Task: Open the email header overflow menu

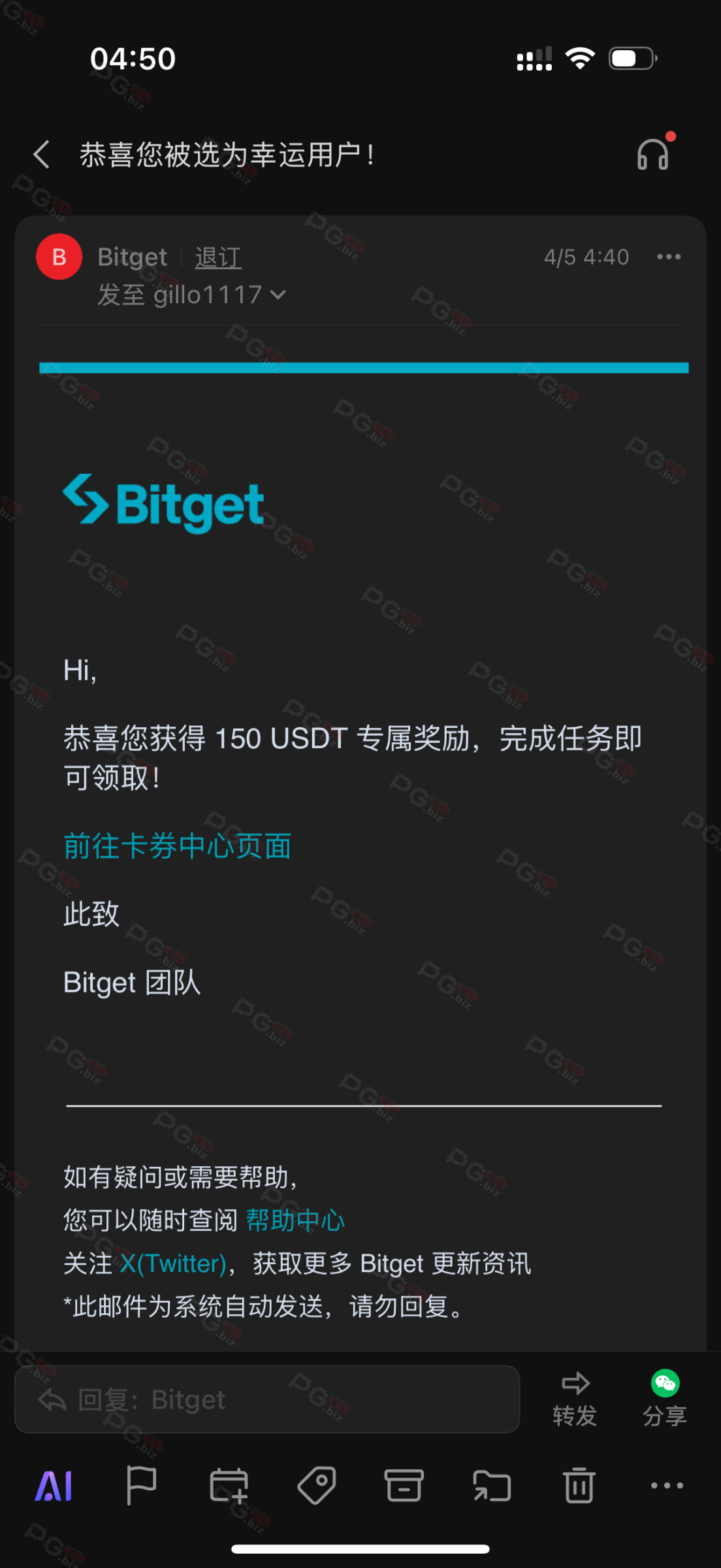Action: click(669, 257)
